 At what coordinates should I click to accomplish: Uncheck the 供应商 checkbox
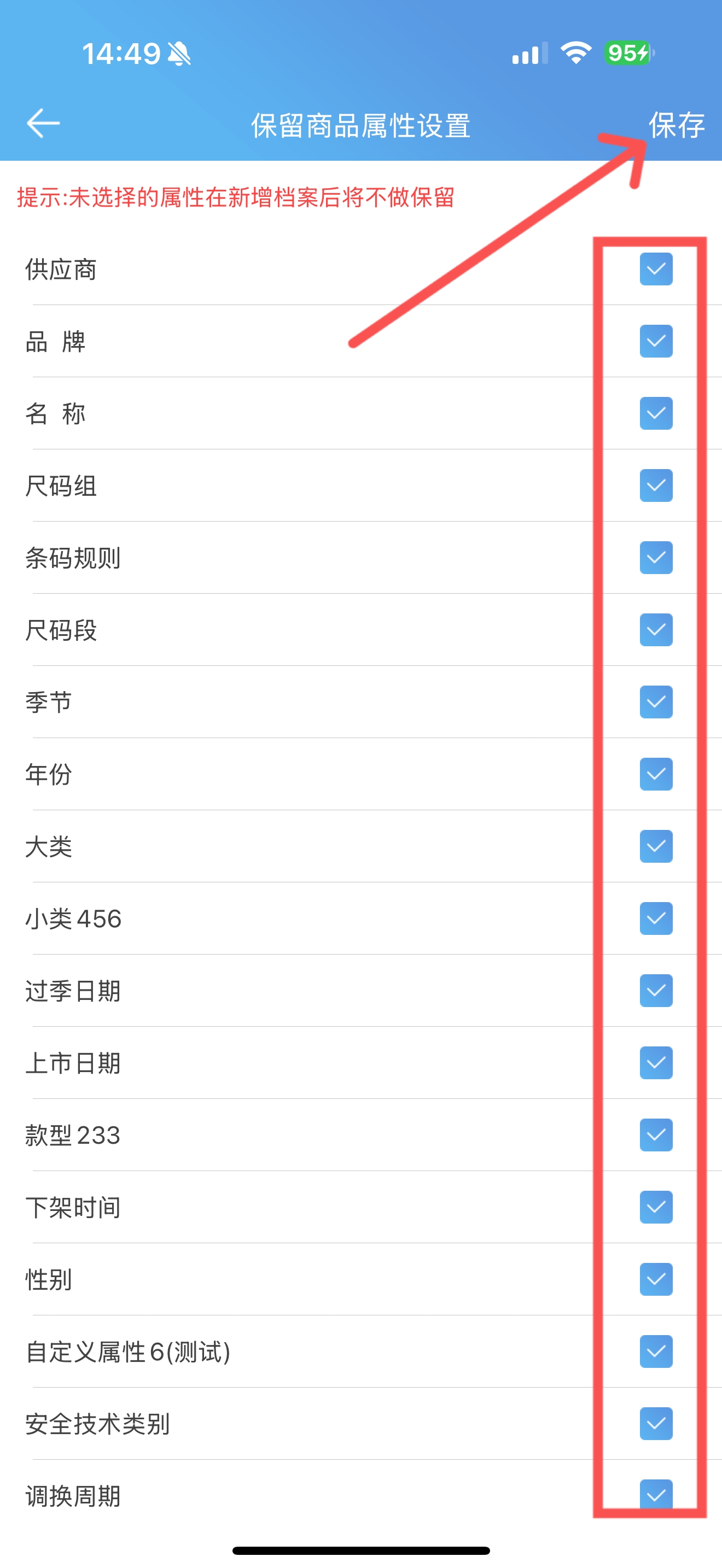(x=656, y=269)
